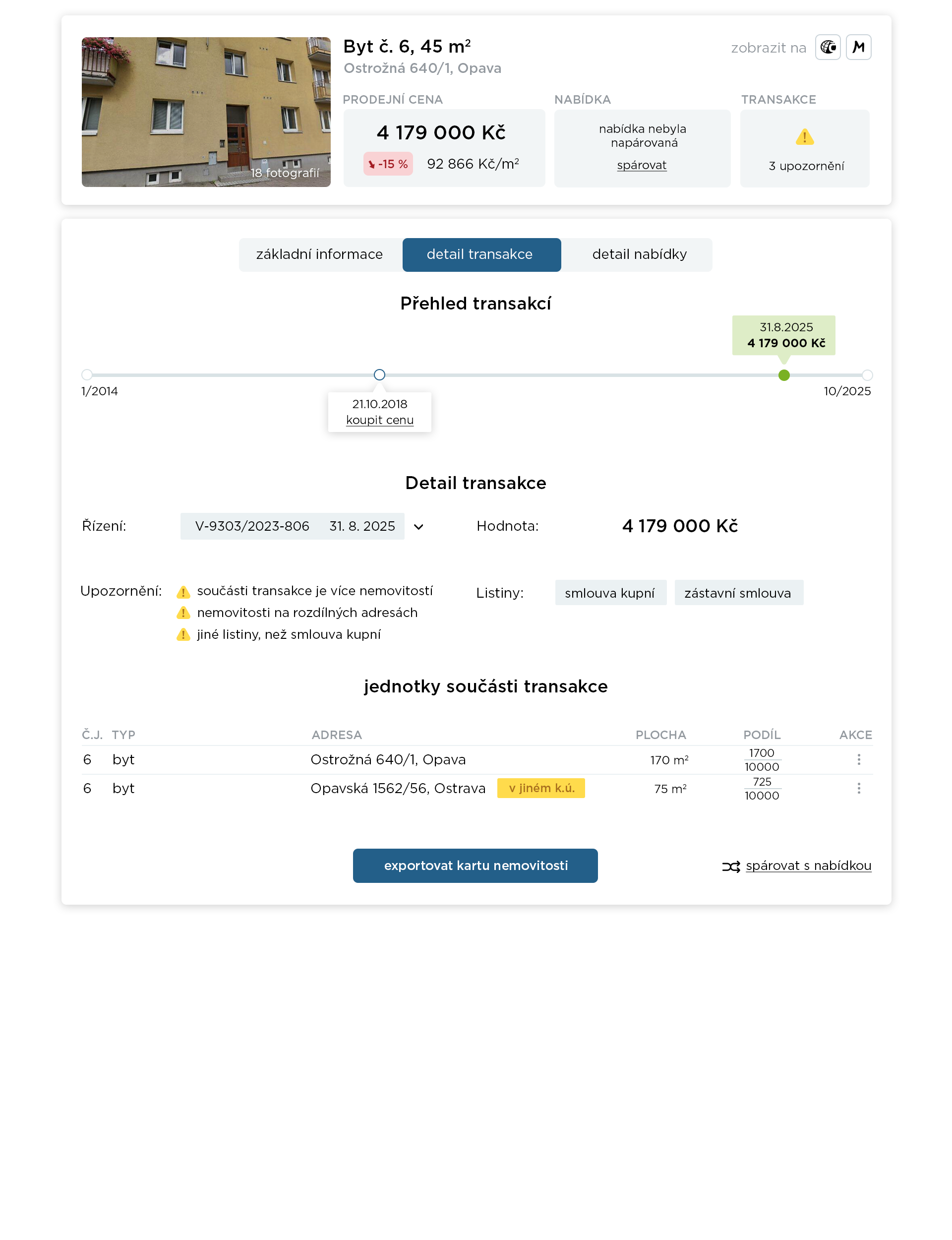The height and width of the screenshot is (1240, 952).
Task: Tap the spárovat link under Nabídka
Action: click(x=642, y=165)
